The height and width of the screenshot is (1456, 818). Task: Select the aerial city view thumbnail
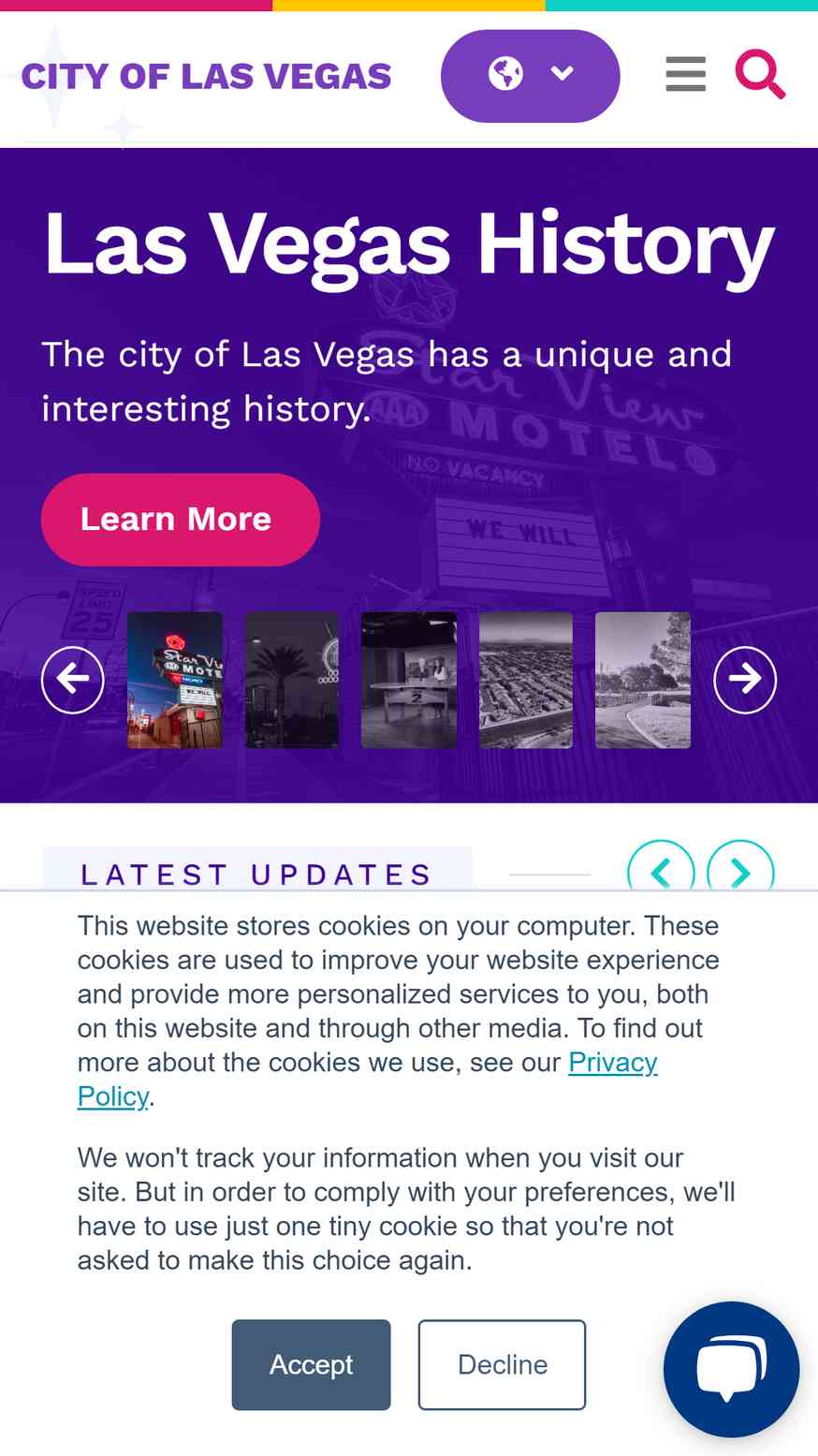526,680
